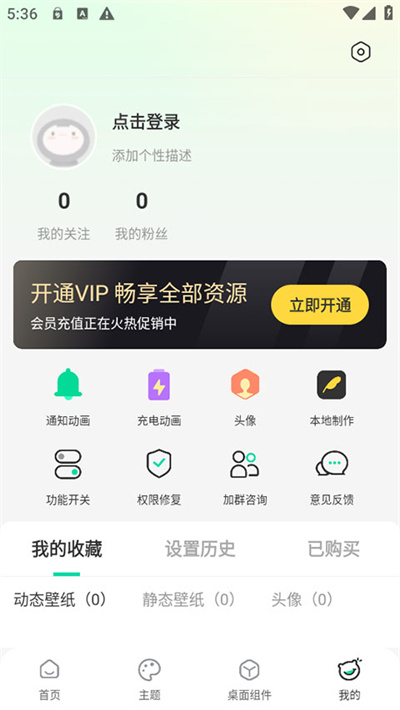Select the 头像 (0) sub-tab
Viewport: 400px width, 710px height.
click(x=302, y=600)
